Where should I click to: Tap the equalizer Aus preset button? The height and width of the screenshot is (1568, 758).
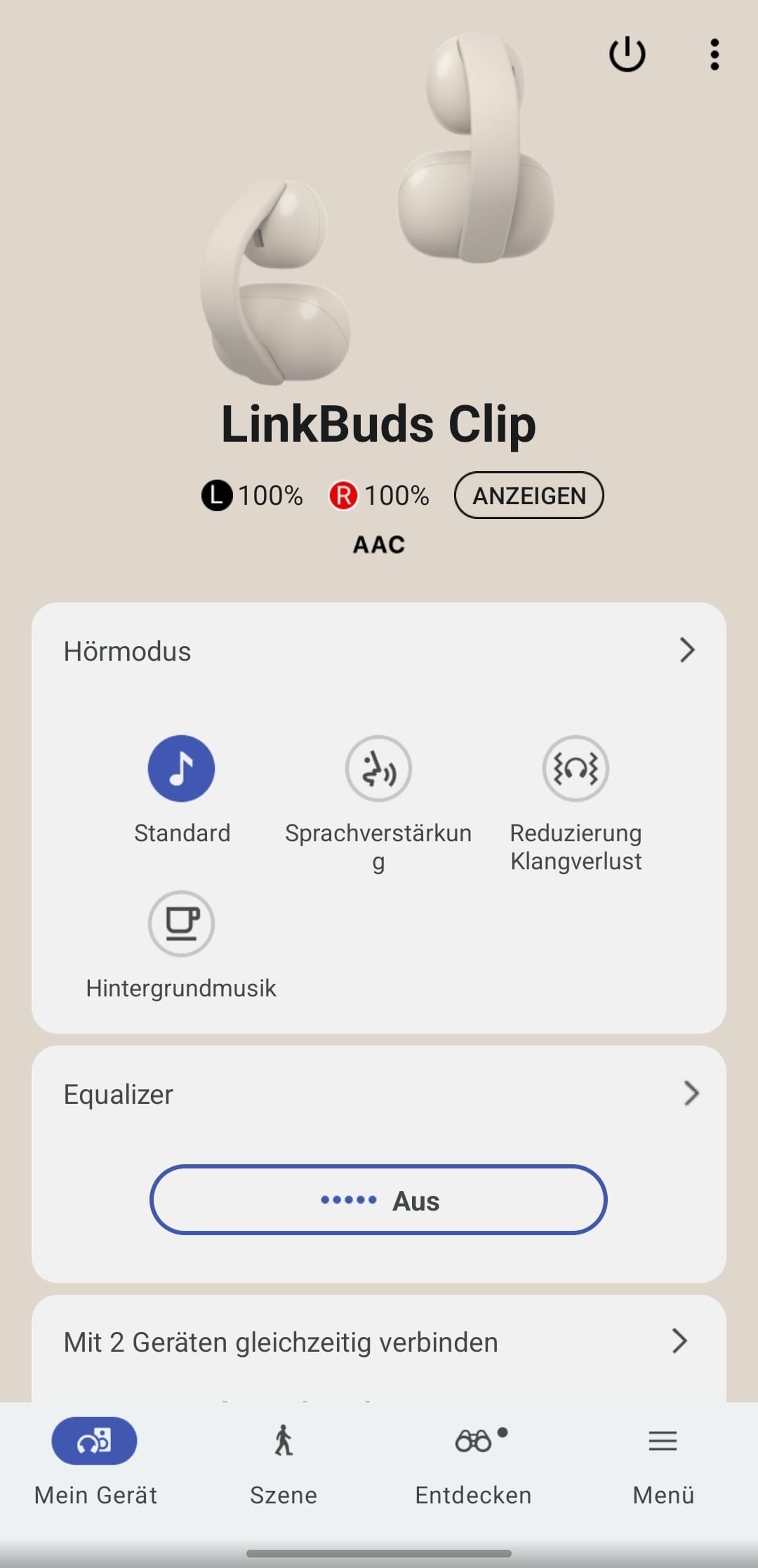coord(378,1200)
